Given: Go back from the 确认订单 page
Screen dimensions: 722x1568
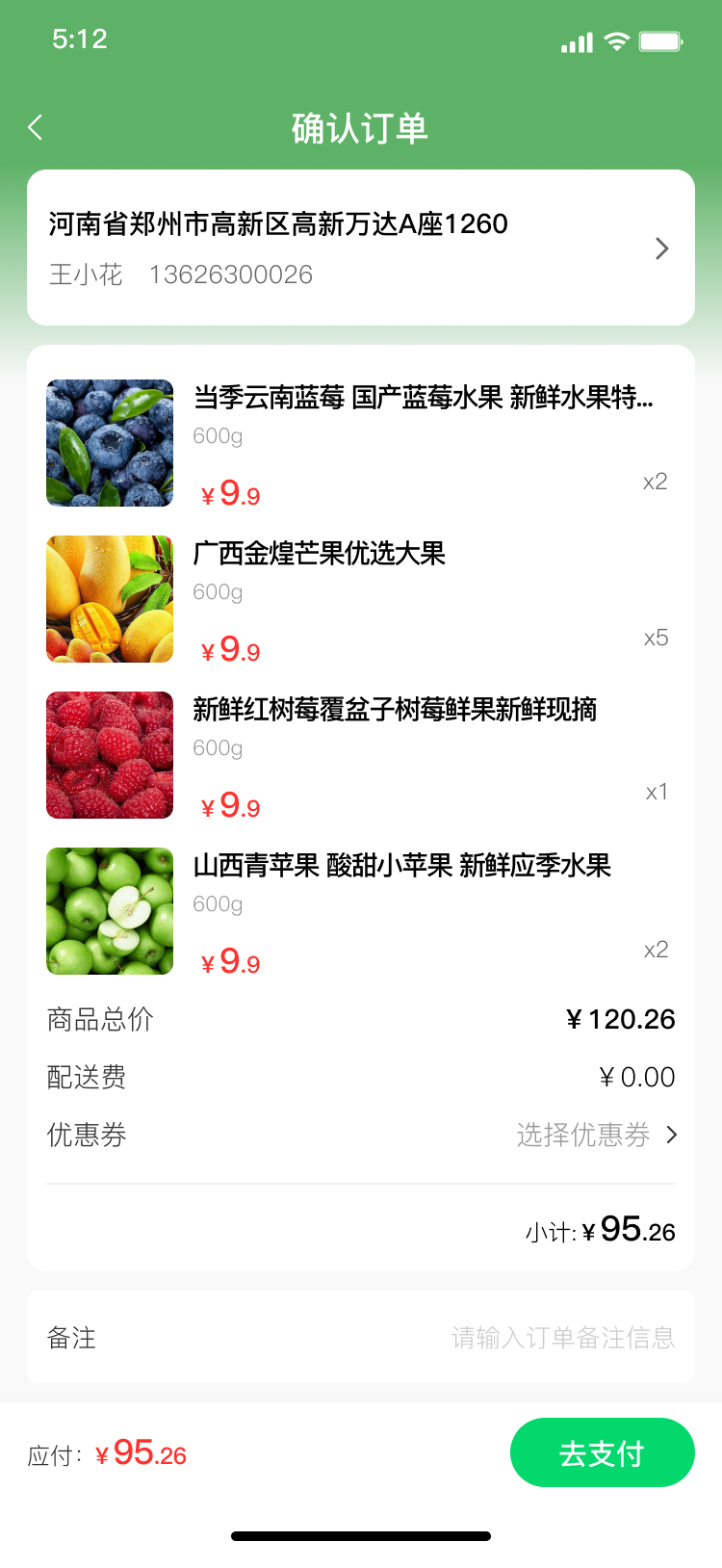Looking at the screenshot, I should (36, 127).
